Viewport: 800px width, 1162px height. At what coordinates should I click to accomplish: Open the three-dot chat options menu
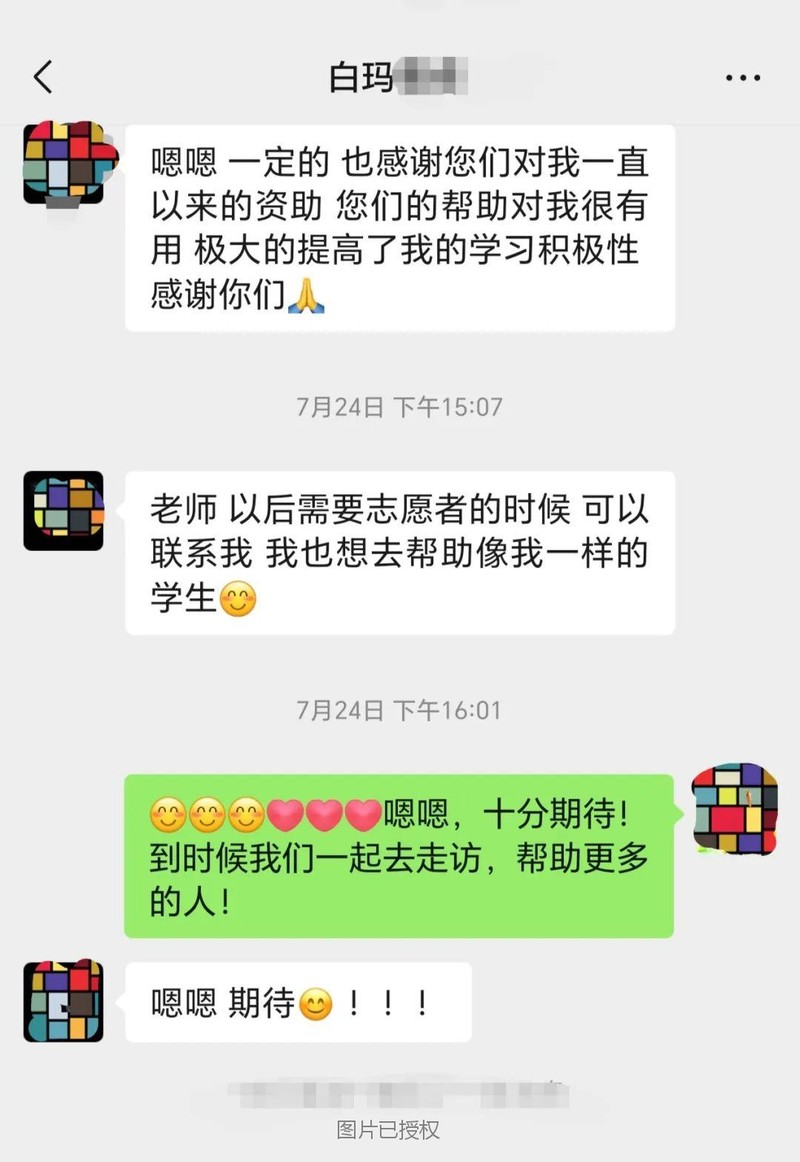(x=742, y=77)
